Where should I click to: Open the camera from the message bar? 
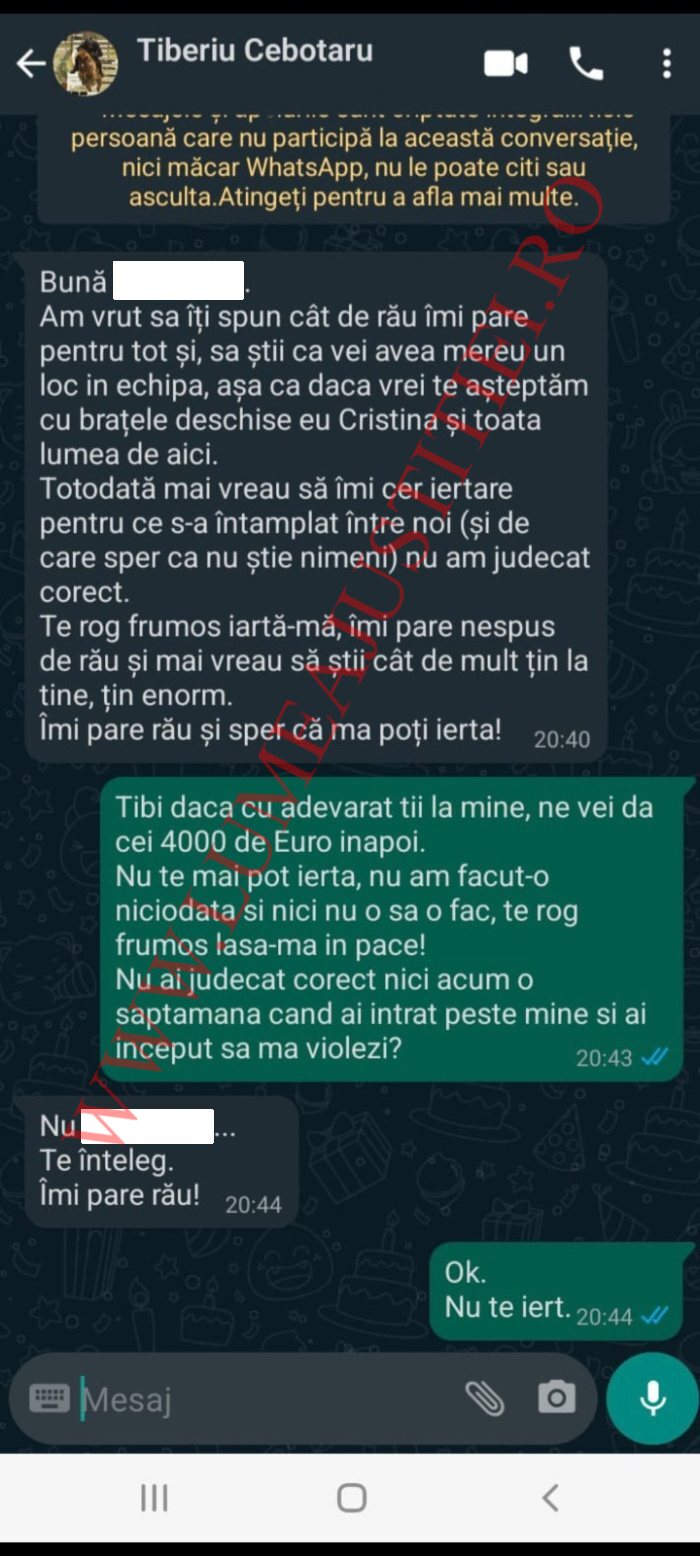pos(556,1398)
